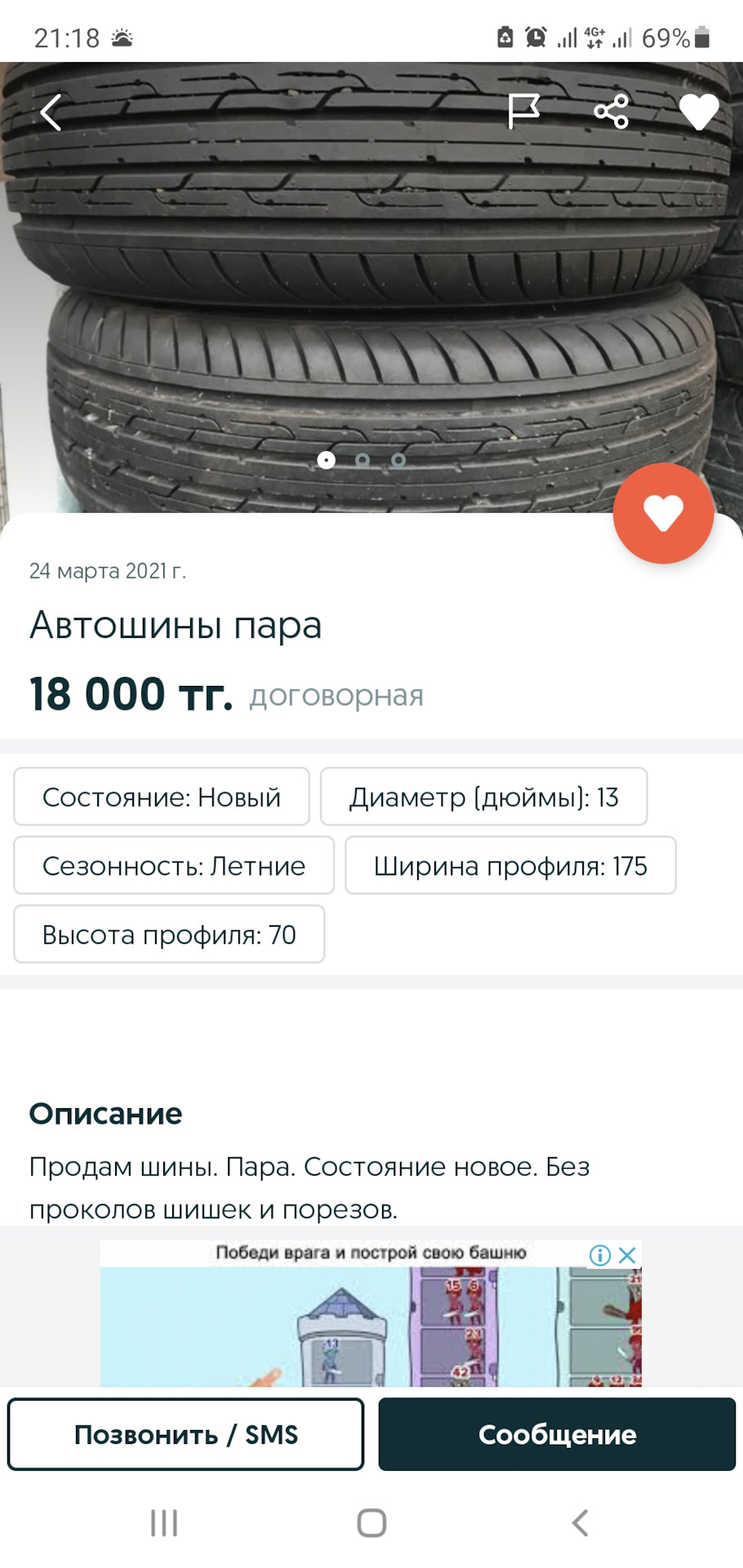The image size is (743, 1568).
Task: Select the Диаметр (дюймы): 13 chip
Action: [x=483, y=797]
